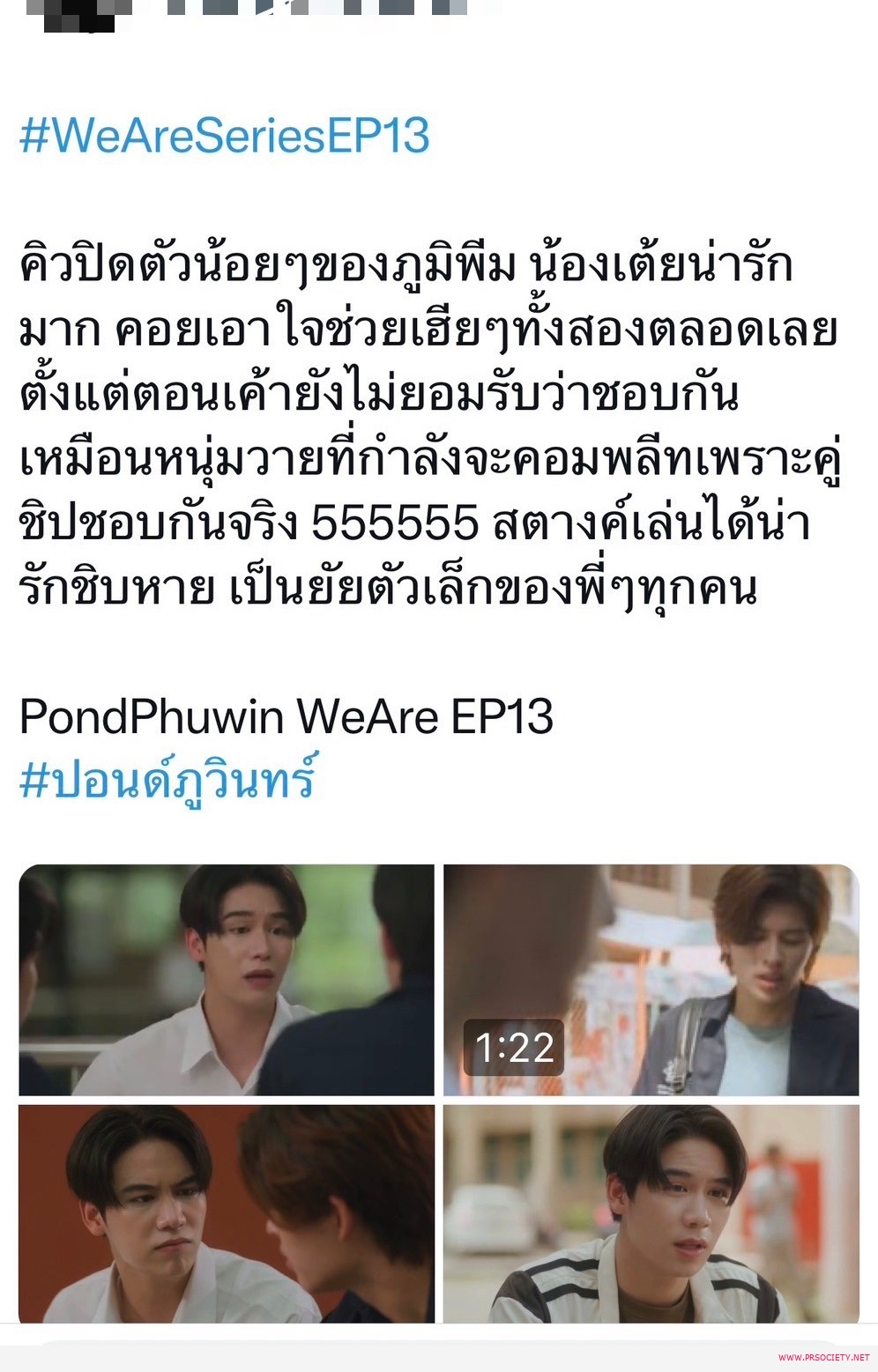Open the #WeAreSeriesEP13 hashtag
Image resolution: width=878 pixels, height=1372 pixels.
click(x=225, y=137)
